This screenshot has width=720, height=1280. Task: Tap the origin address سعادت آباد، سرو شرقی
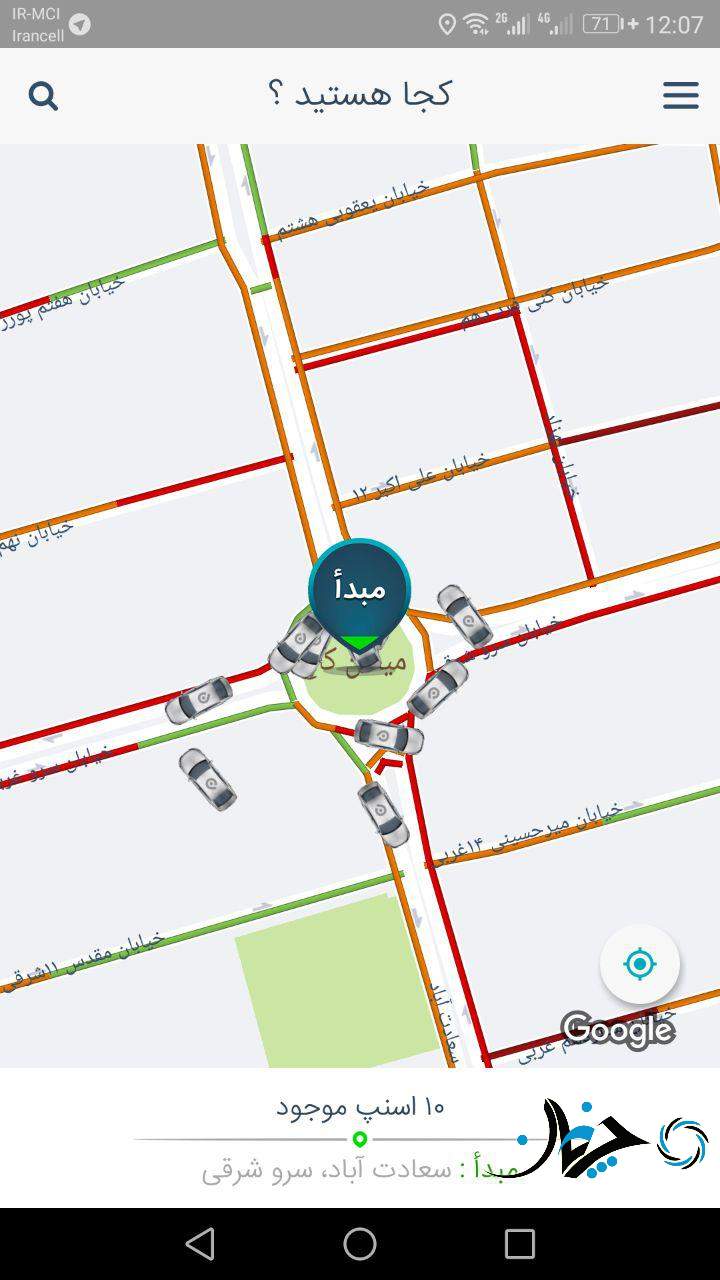tap(327, 1169)
